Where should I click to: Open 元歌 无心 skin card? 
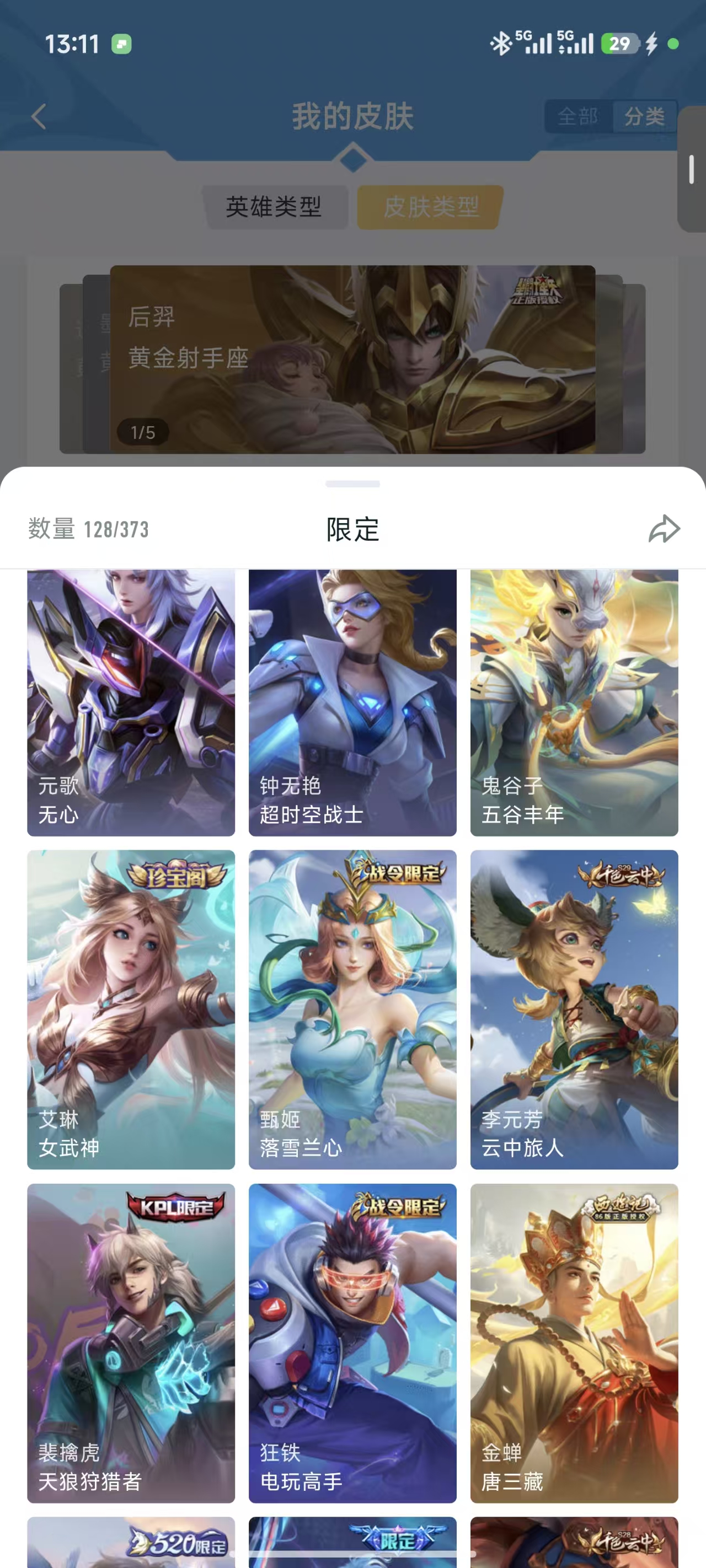click(x=131, y=702)
